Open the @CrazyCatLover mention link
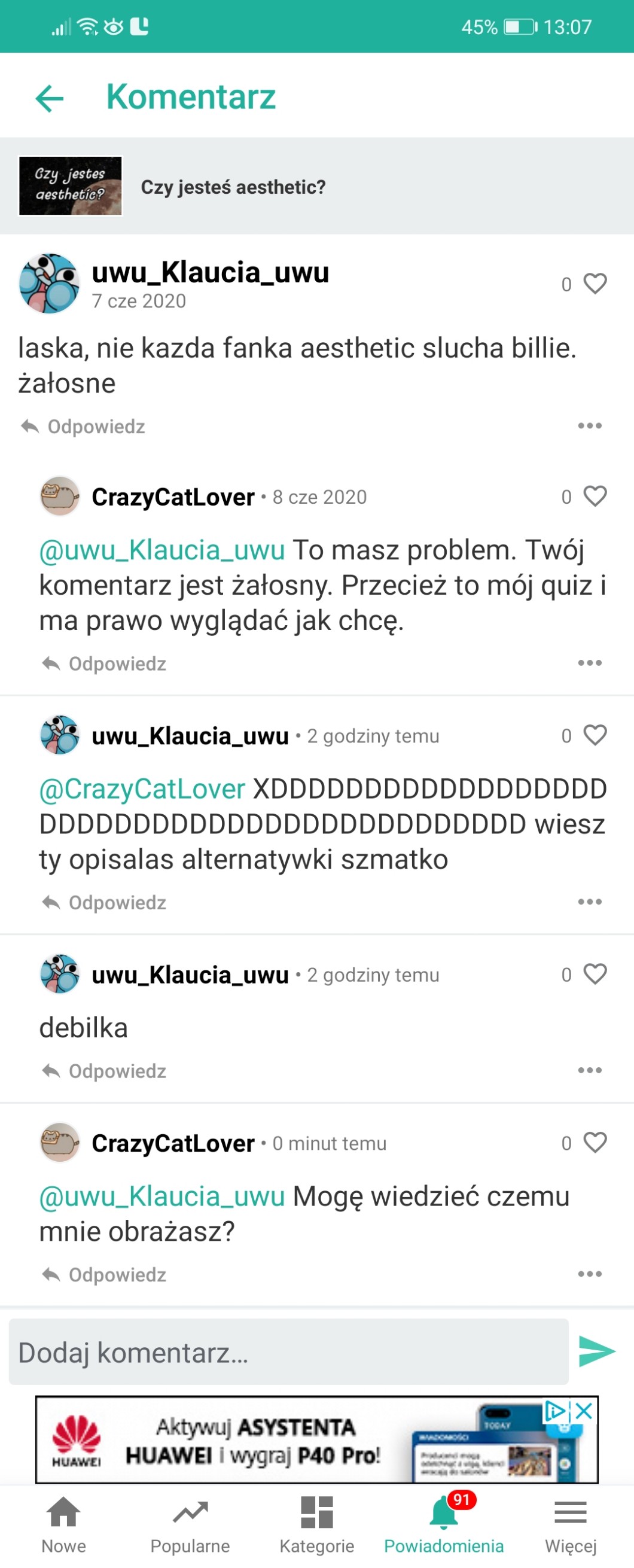The height and width of the screenshot is (1568, 634). click(x=142, y=789)
